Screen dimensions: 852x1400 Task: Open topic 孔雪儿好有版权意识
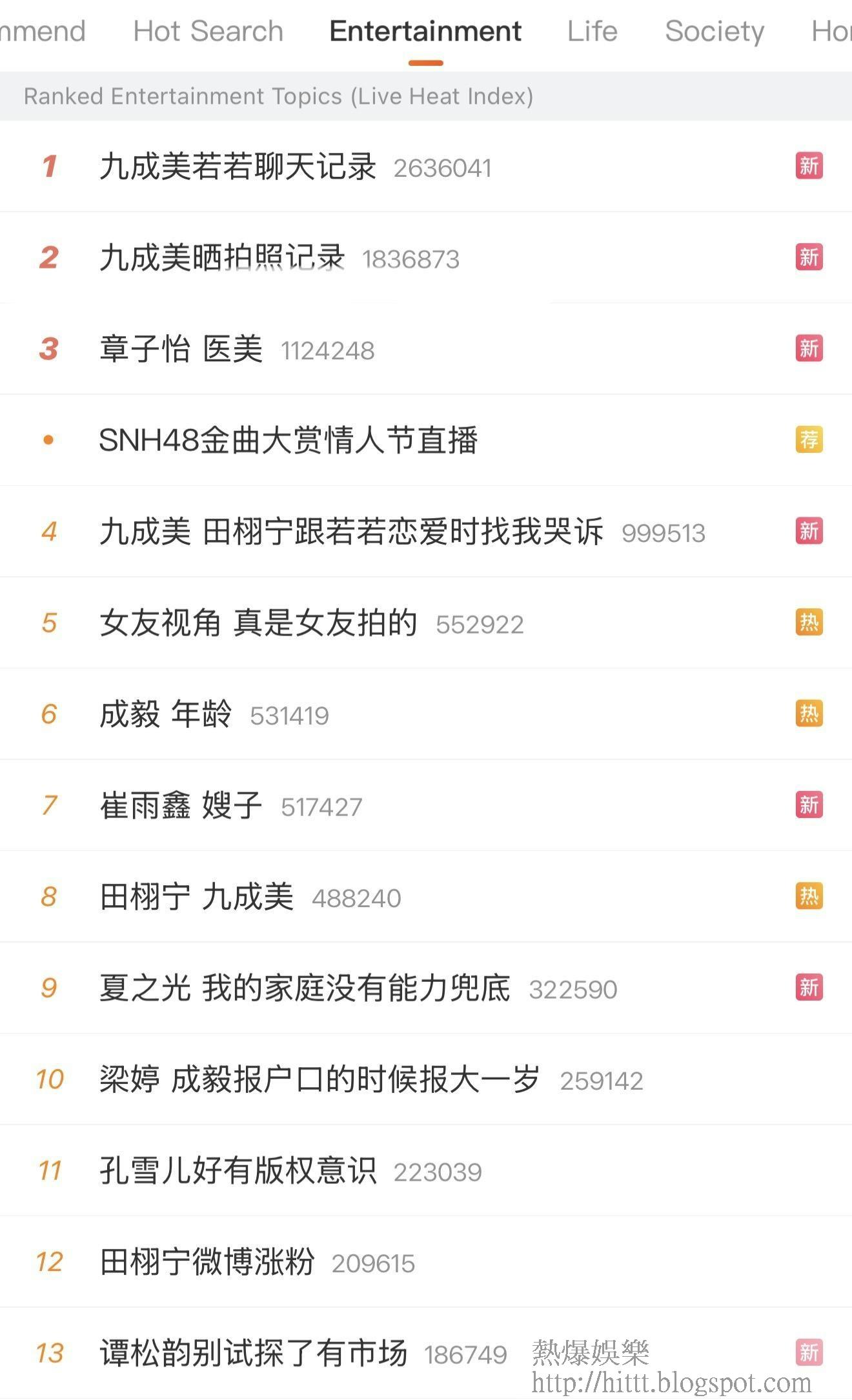tap(238, 1171)
